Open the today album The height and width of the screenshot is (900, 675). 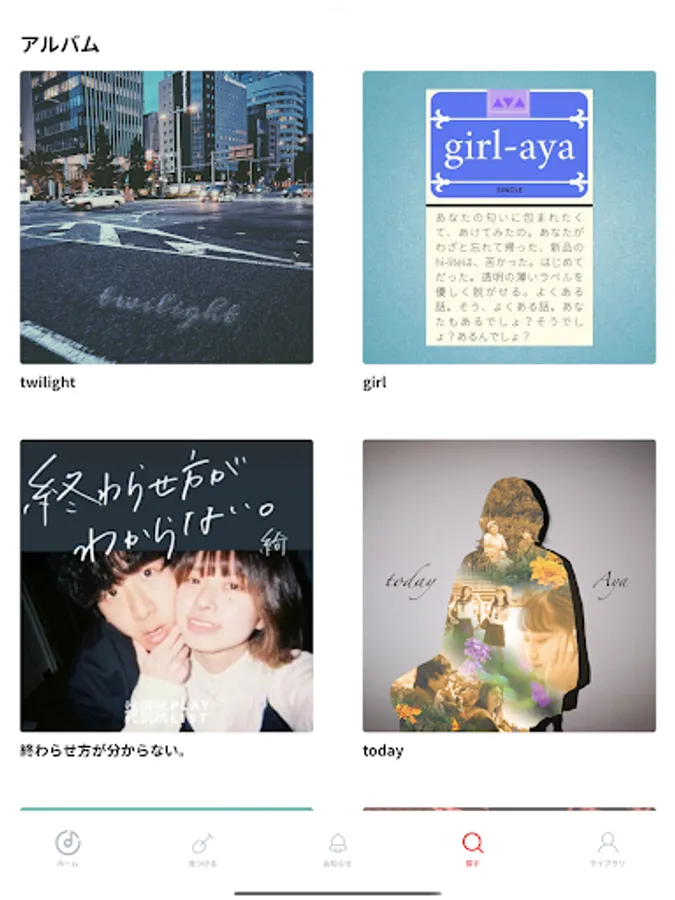pyautogui.click(x=509, y=586)
